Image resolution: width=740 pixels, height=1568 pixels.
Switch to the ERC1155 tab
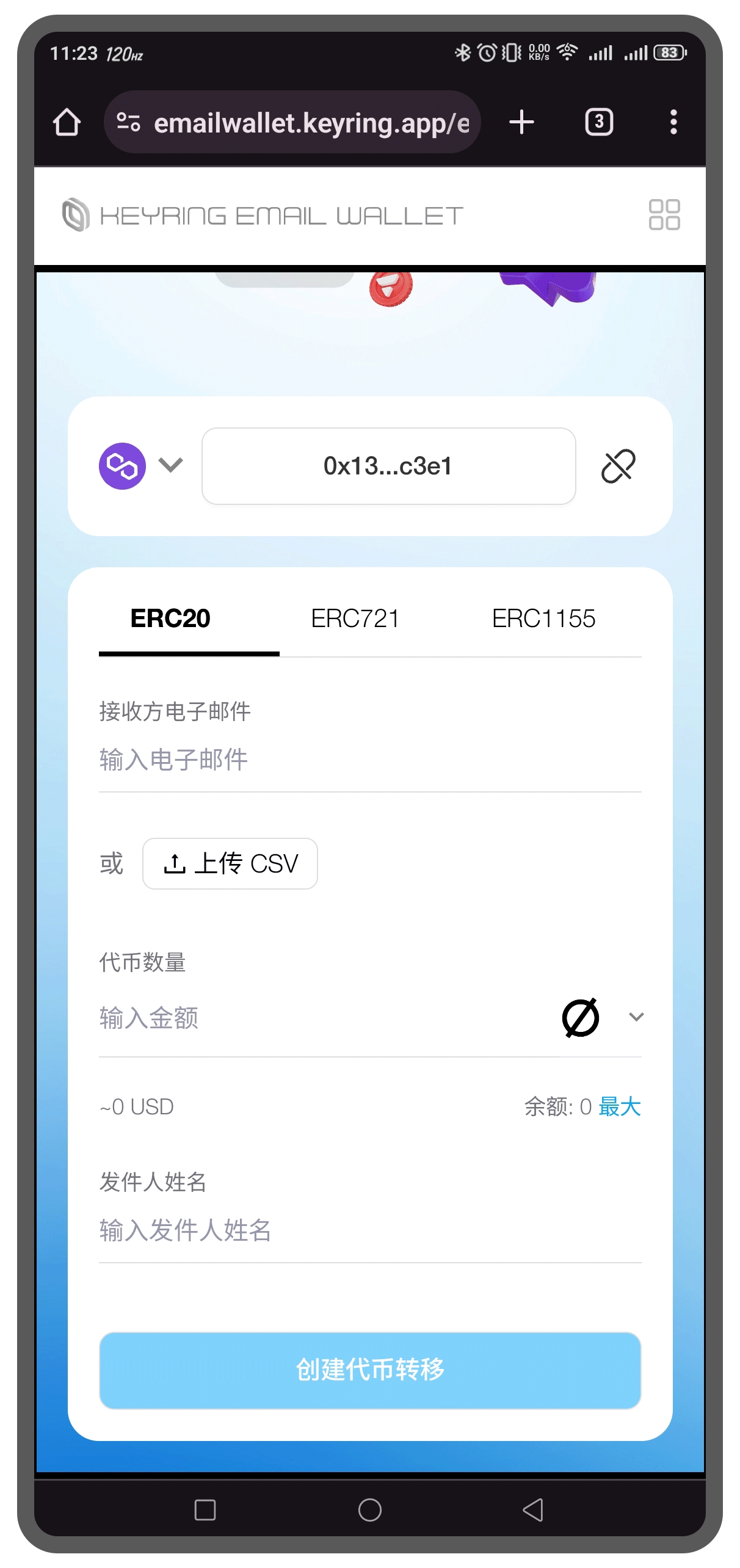[543, 619]
